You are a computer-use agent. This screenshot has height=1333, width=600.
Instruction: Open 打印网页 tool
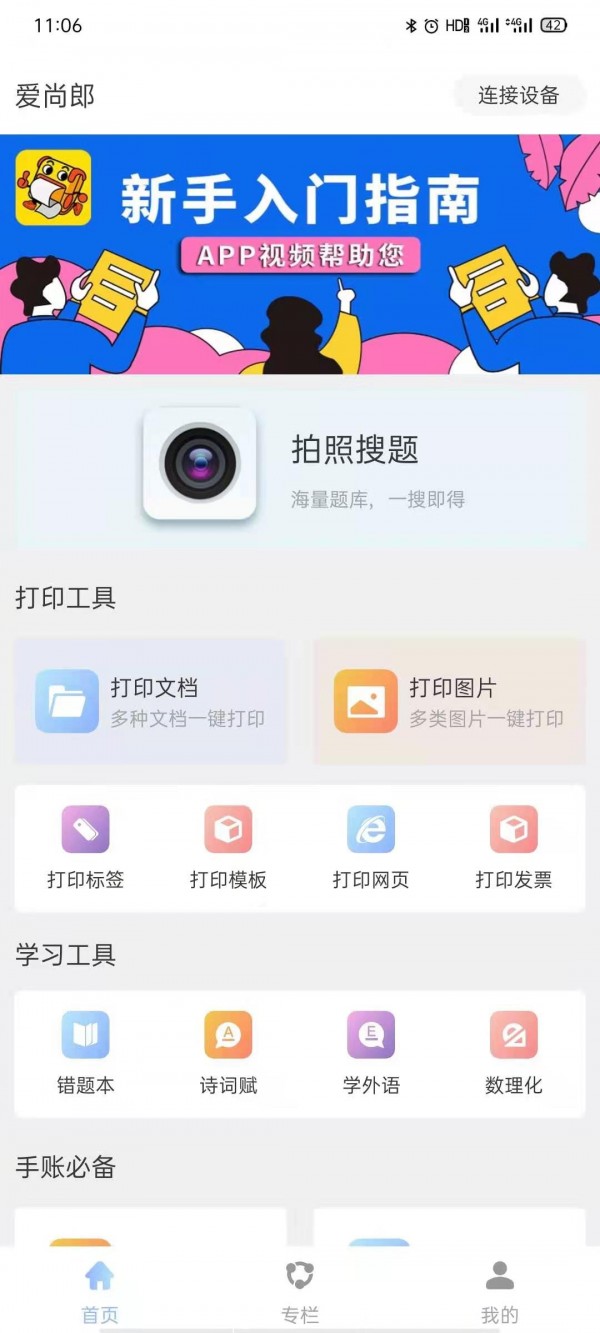(x=371, y=848)
